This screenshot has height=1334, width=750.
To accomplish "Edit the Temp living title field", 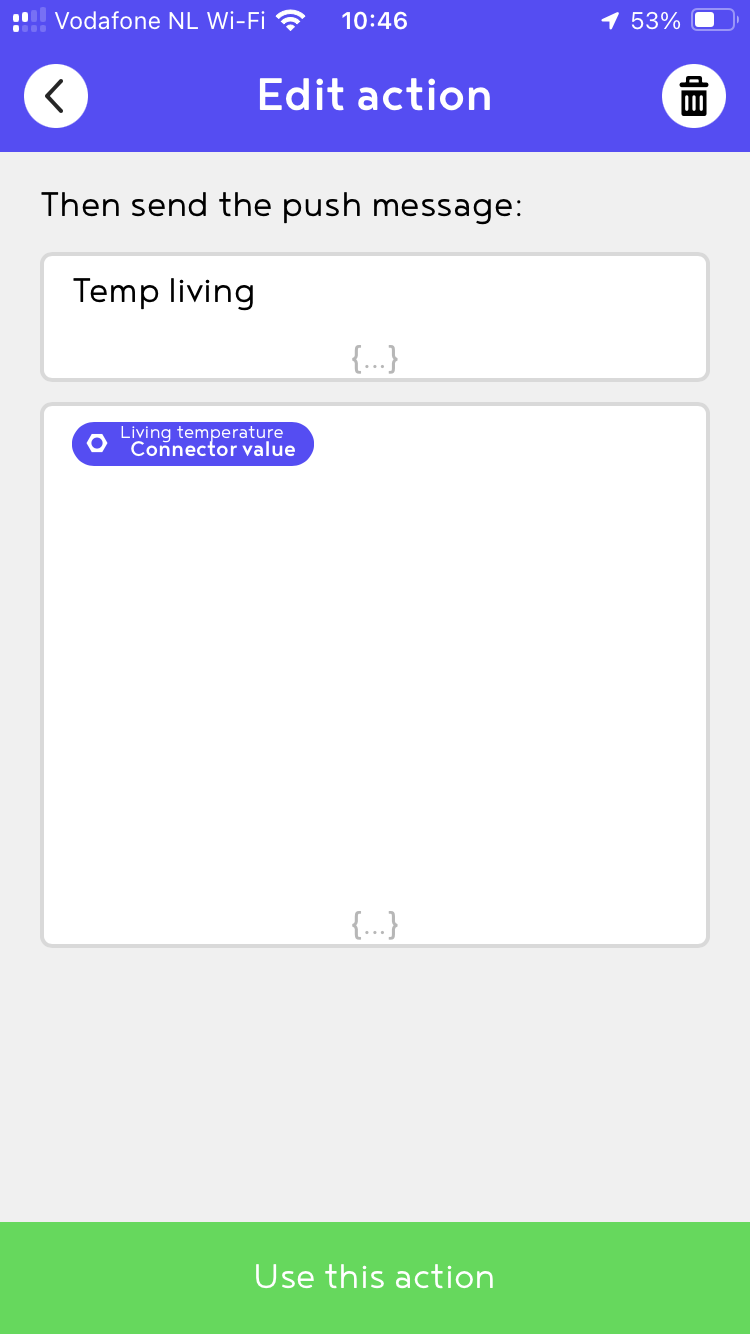I will click(x=375, y=316).
